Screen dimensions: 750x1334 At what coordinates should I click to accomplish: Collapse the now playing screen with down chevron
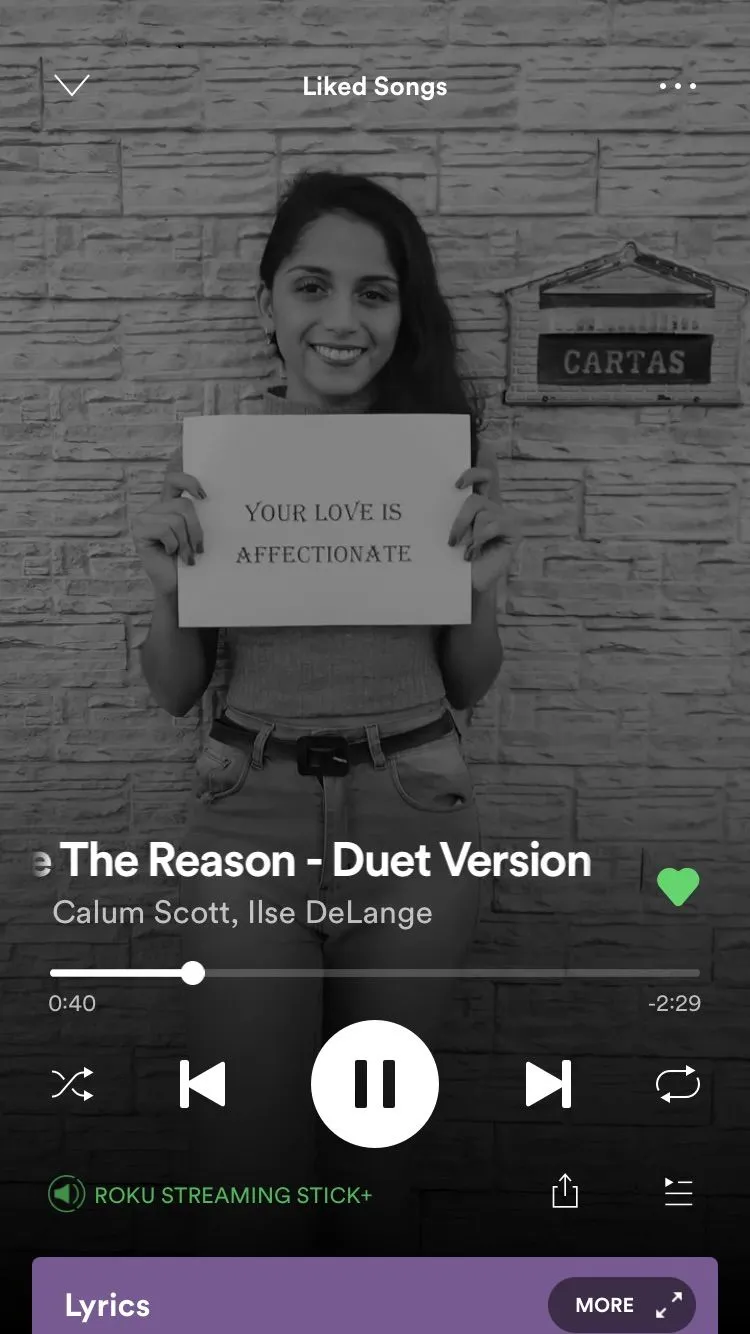coord(72,86)
